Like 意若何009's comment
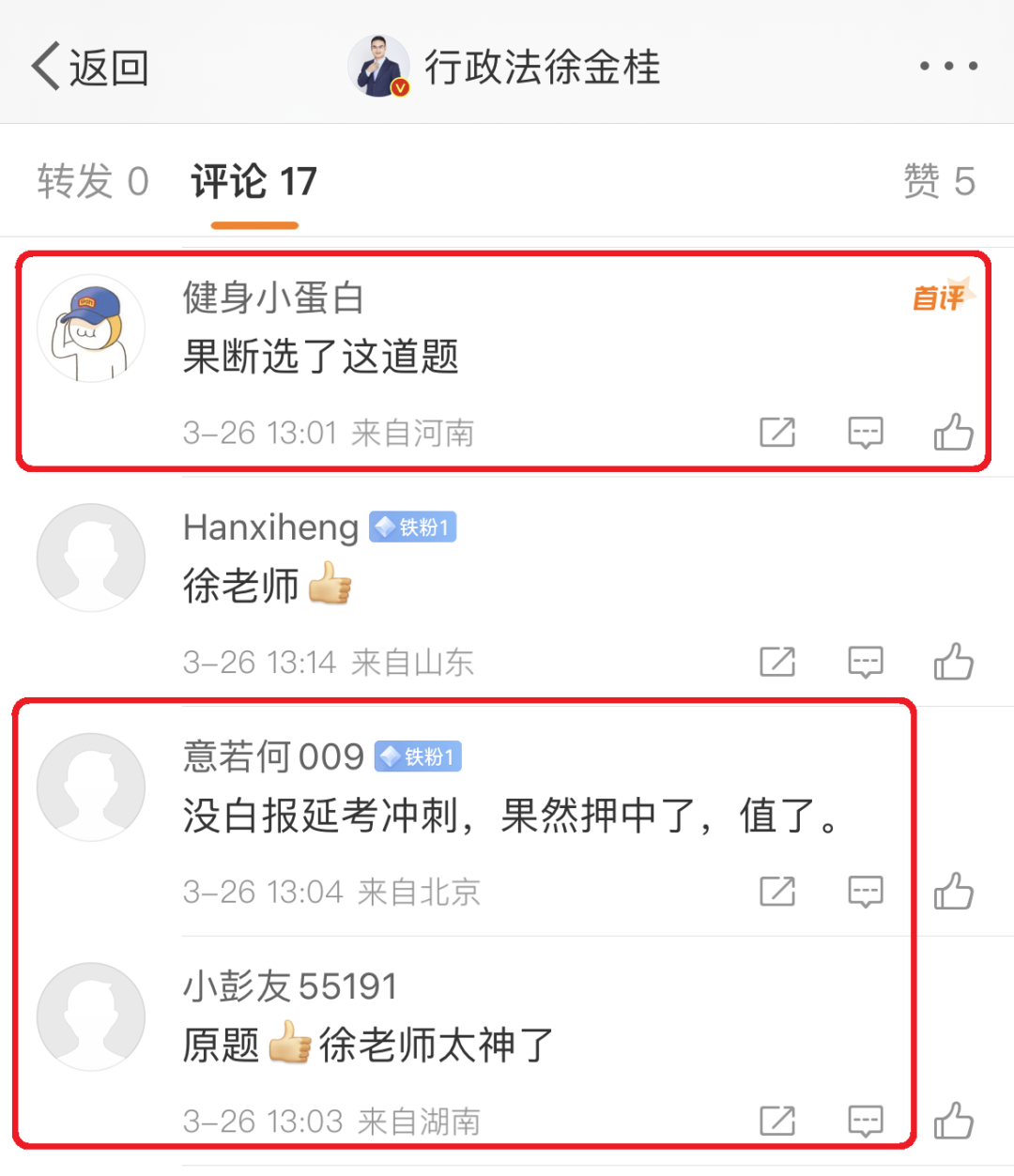1014x1176 pixels. 953,892
